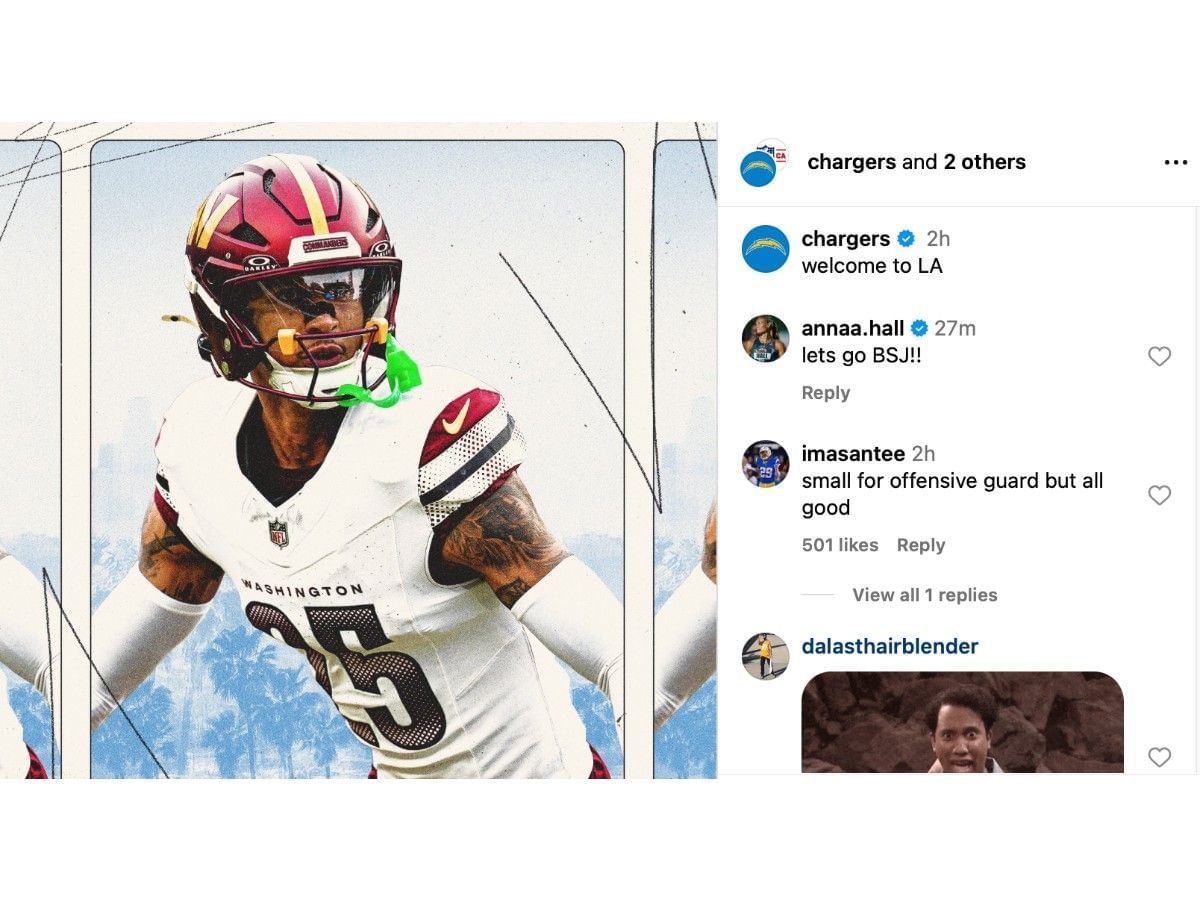The height and width of the screenshot is (900, 1200).
Task: Expand View all 1 replies
Action: pyautogui.click(x=924, y=595)
